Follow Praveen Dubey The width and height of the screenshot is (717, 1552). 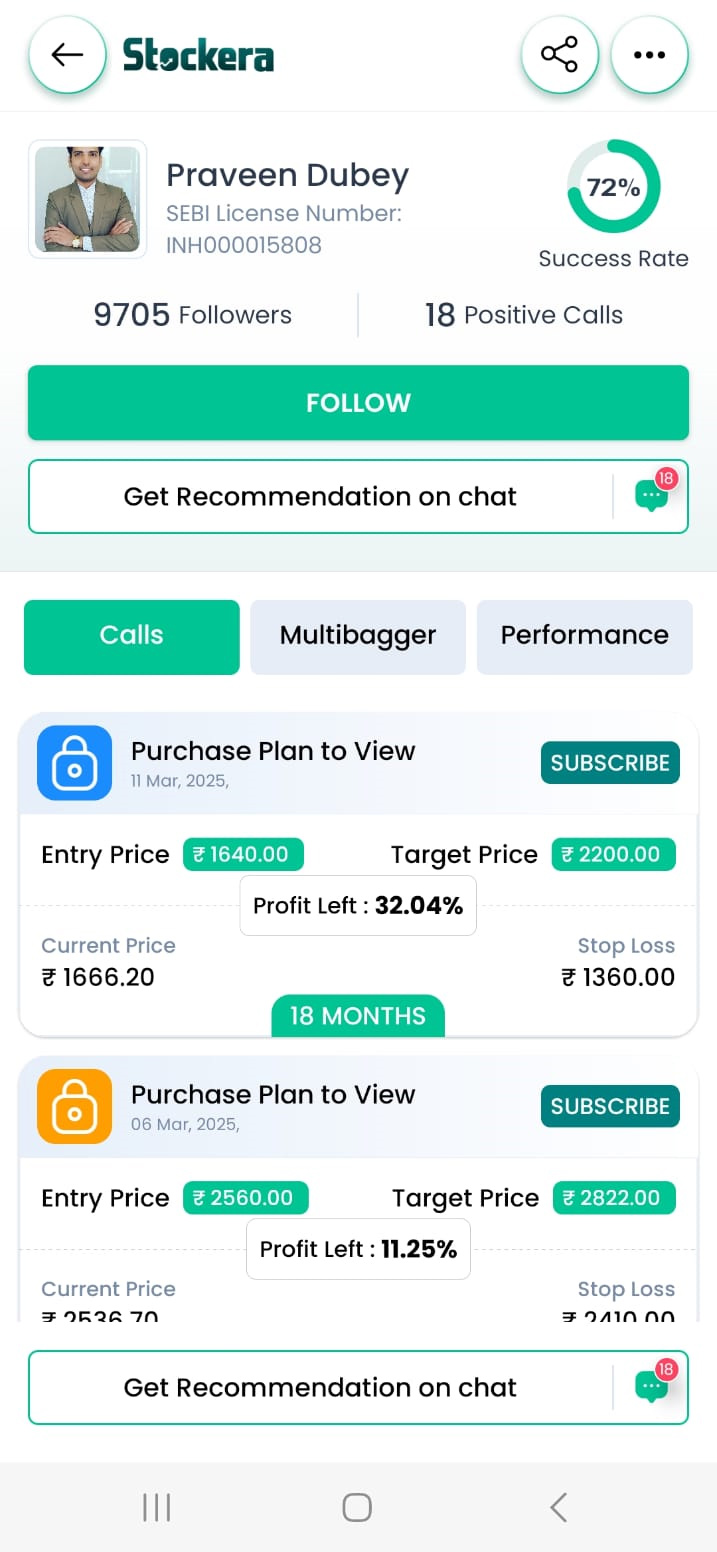coord(358,403)
